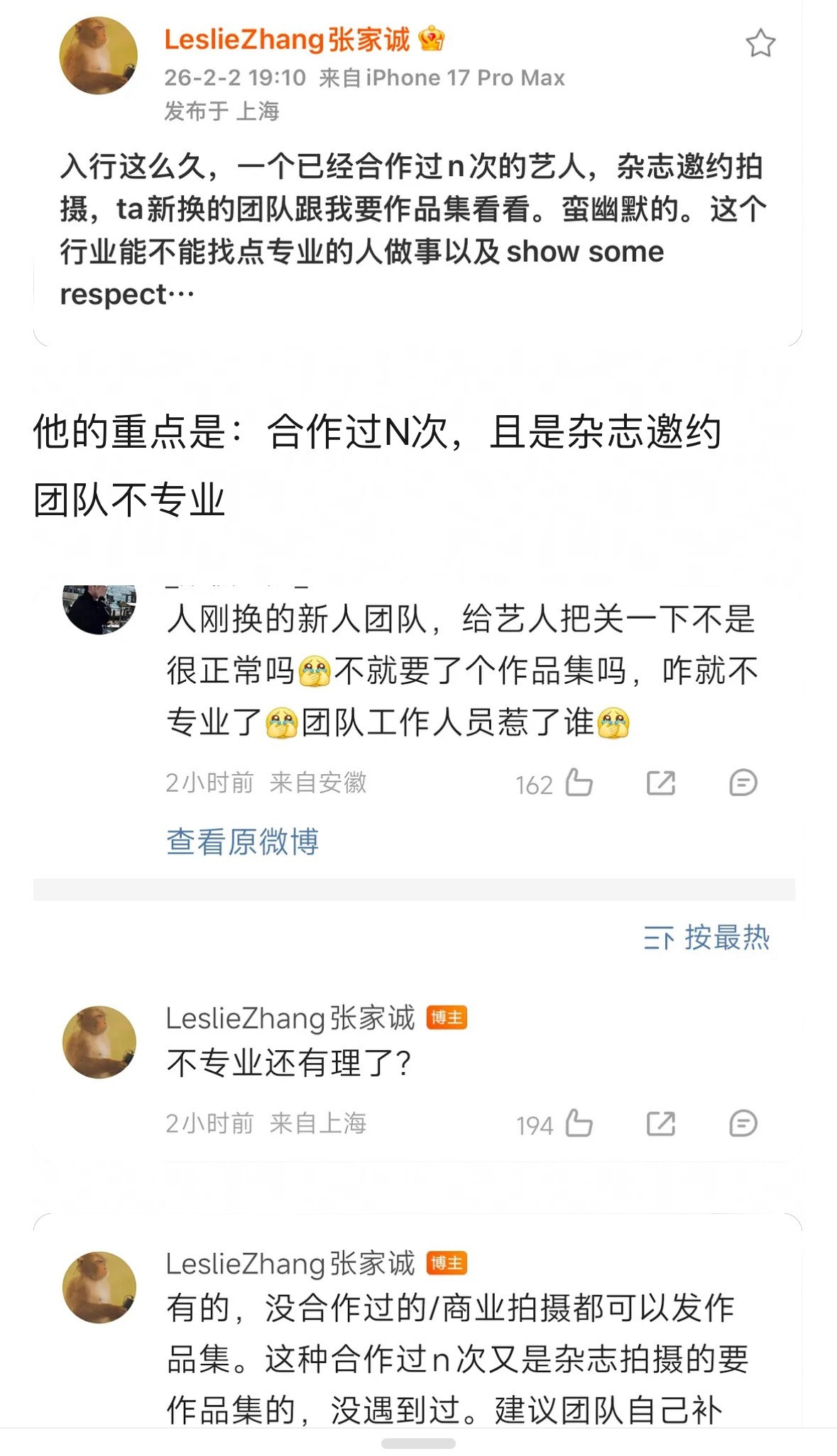The image size is (837, 1456).
Task: Tap the 来自安徽 location text
Action: (321, 784)
